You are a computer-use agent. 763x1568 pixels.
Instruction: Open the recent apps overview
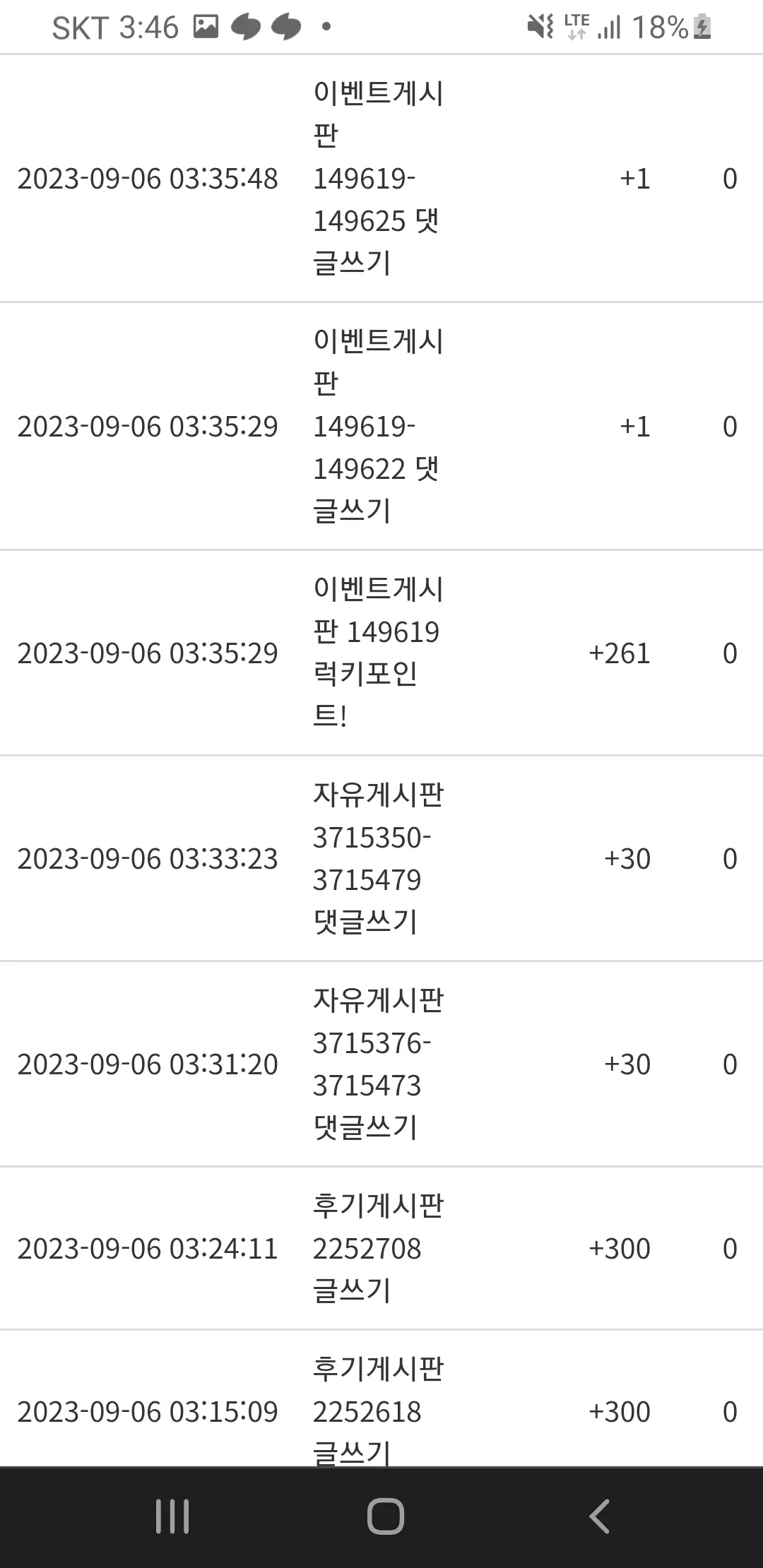[x=172, y=1516]
